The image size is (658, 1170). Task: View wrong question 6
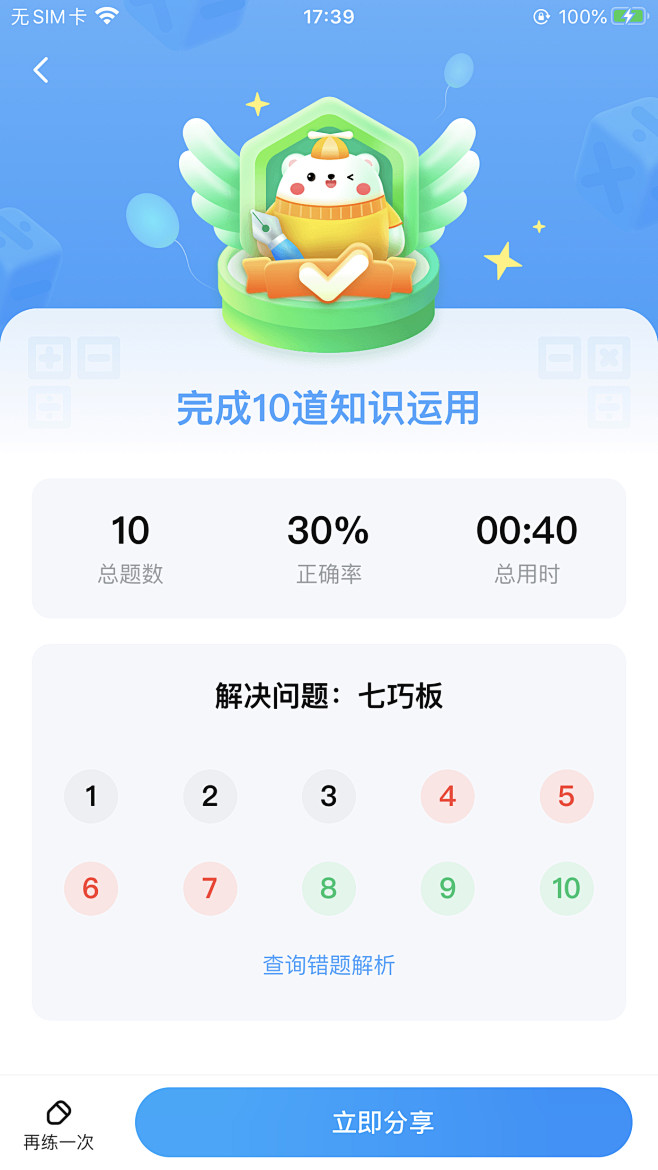91,888
